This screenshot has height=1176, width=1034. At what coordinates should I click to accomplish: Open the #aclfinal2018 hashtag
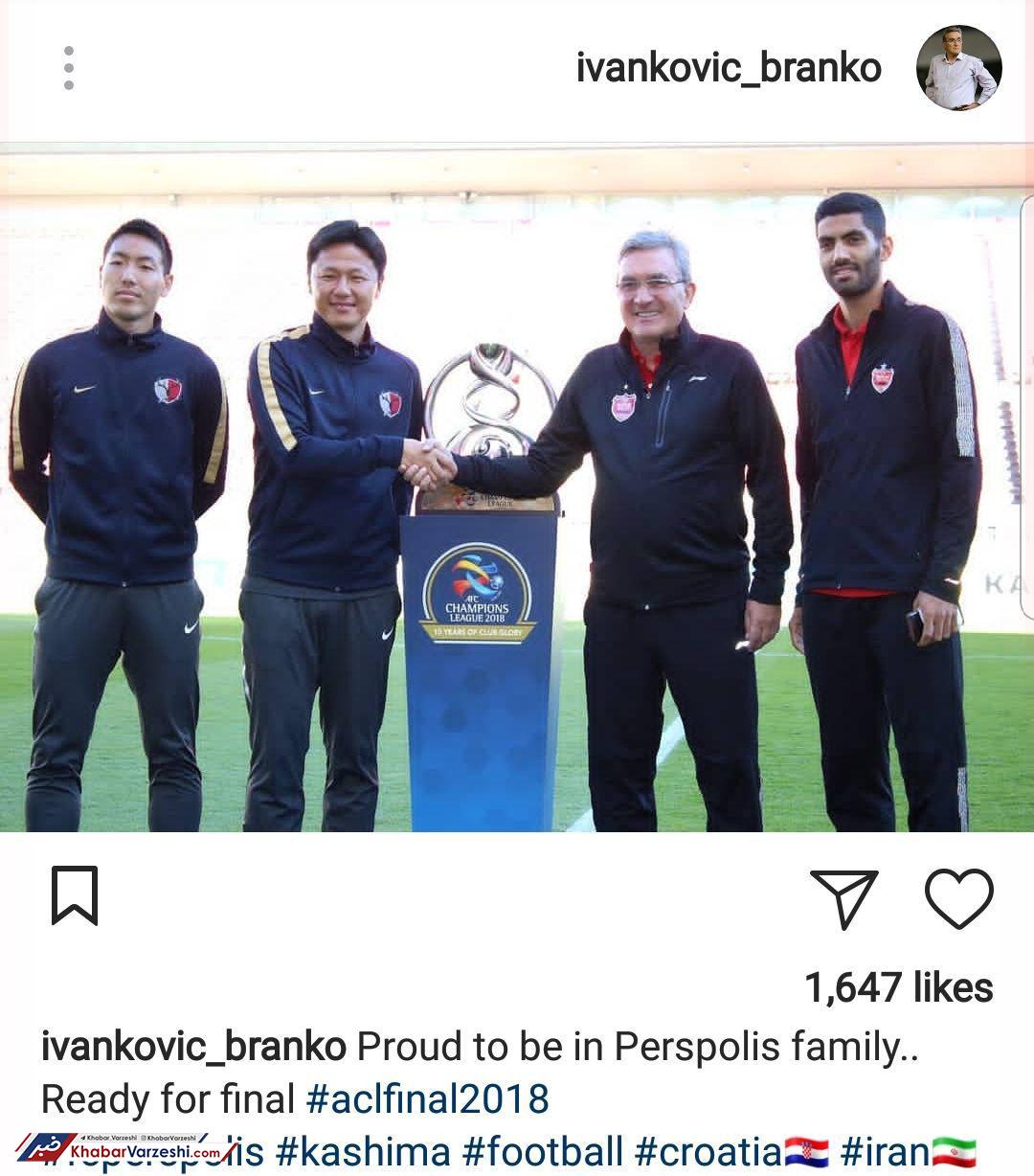(x=427, y=1098)
